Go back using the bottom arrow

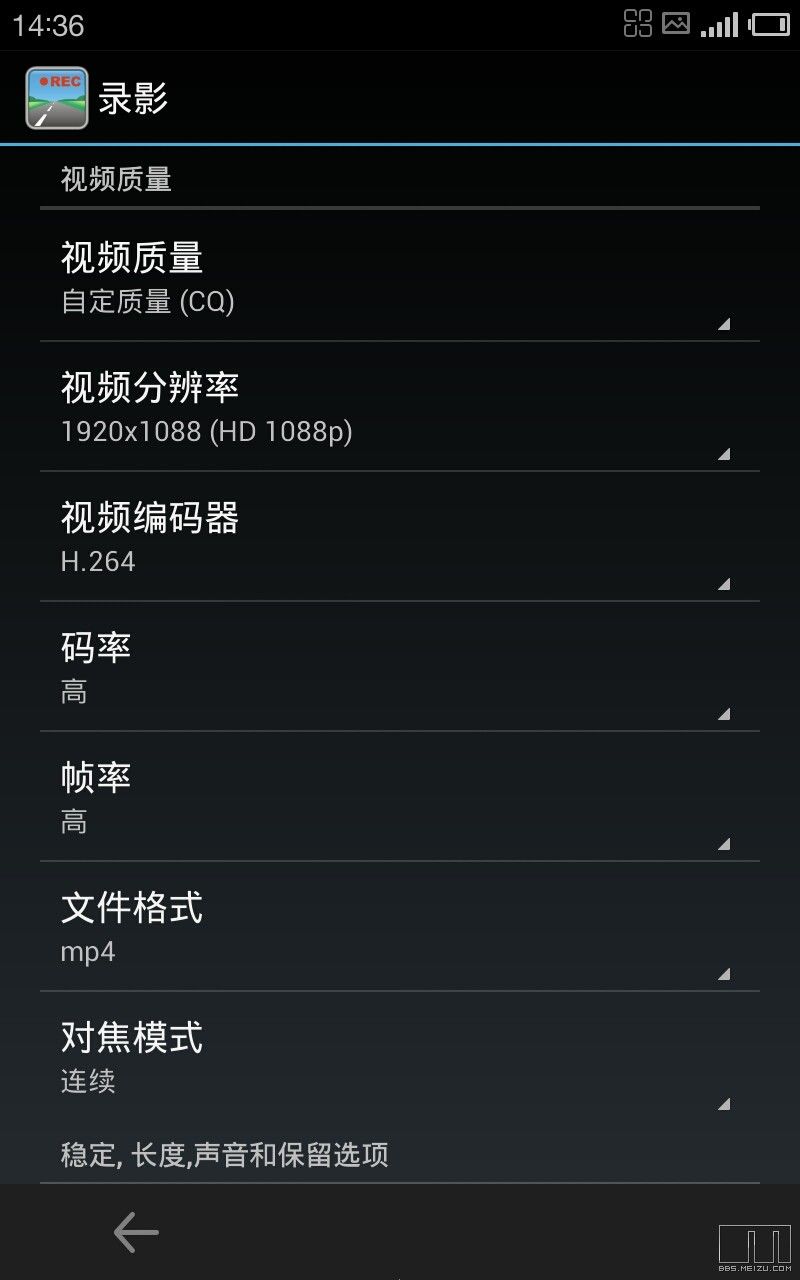coord(136,1232)
